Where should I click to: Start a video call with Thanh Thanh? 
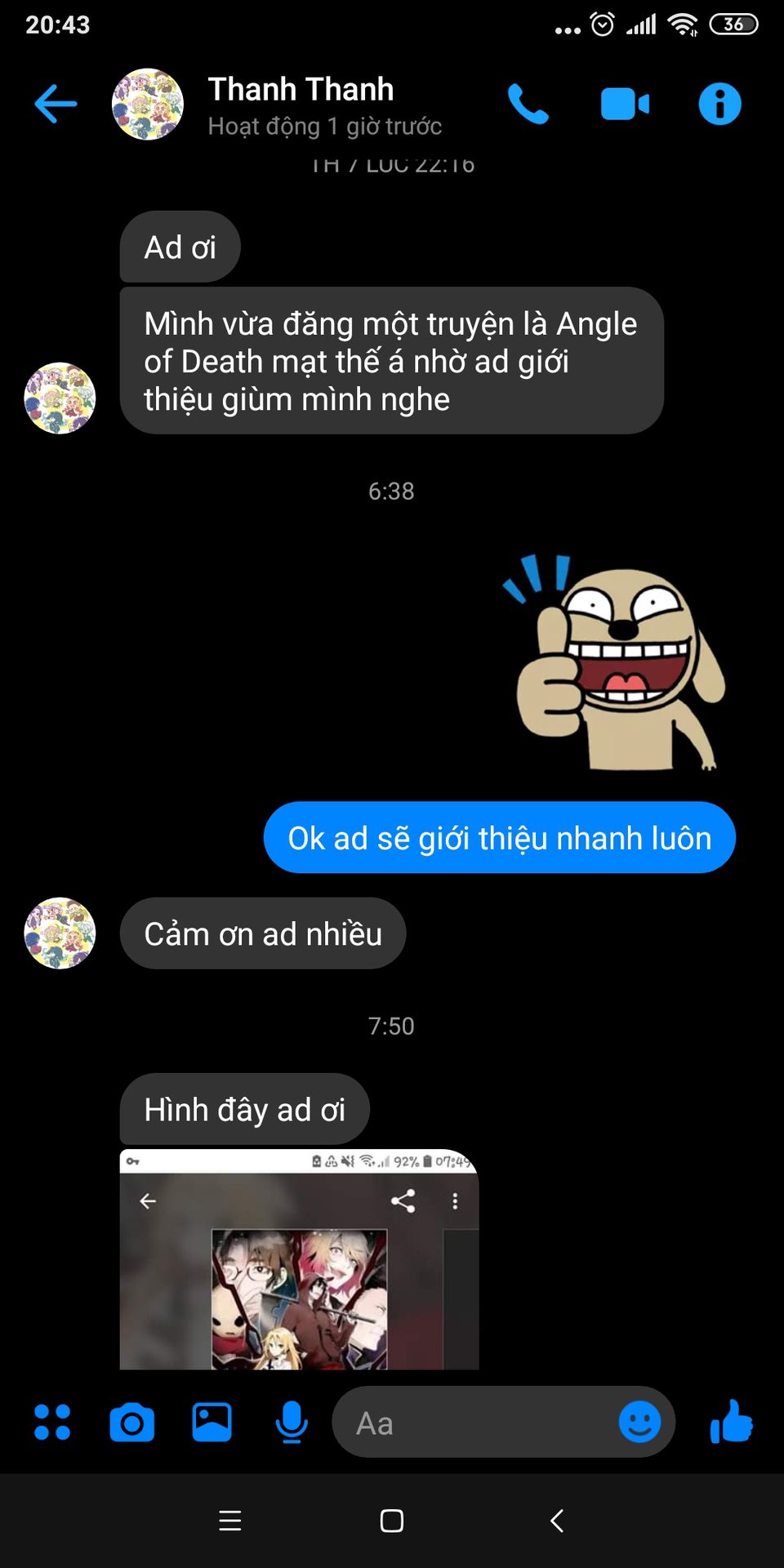(625, 105)
